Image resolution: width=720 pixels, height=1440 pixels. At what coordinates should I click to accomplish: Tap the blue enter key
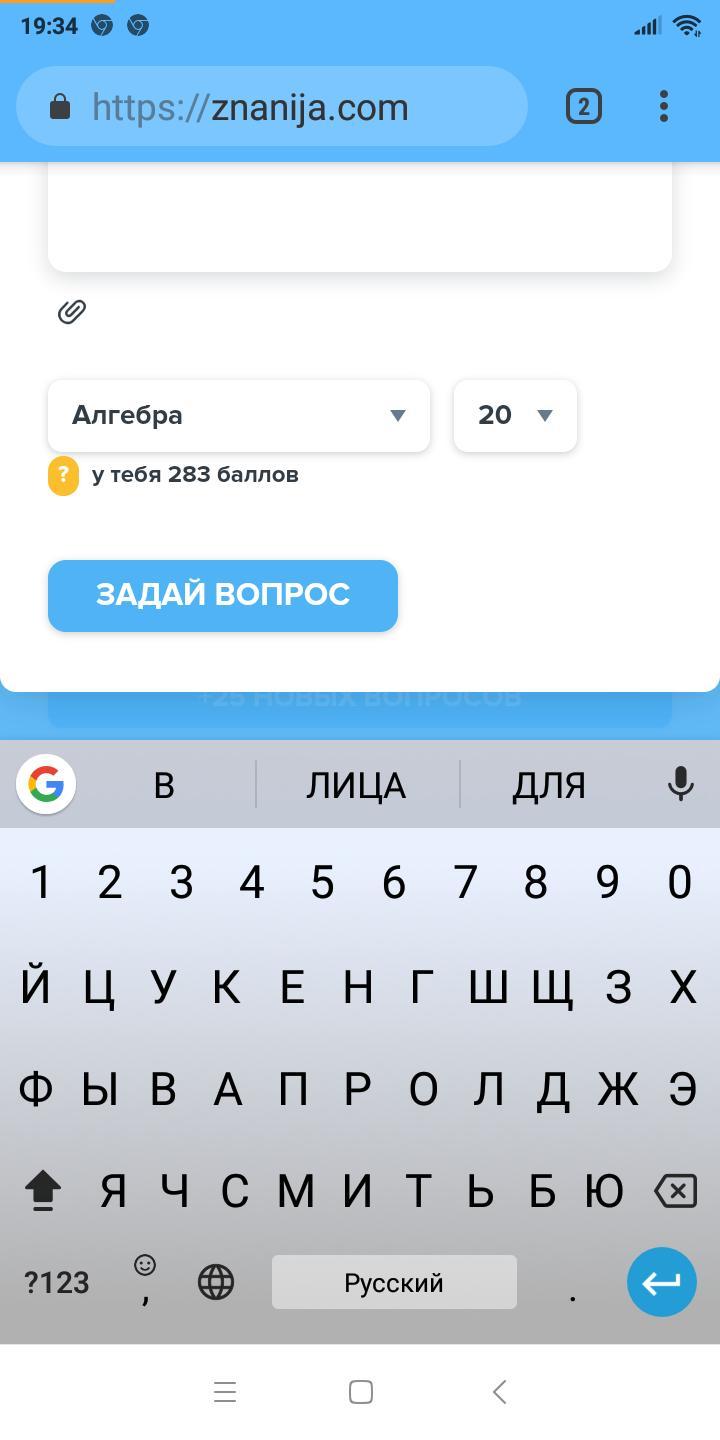coord(661,1282)
